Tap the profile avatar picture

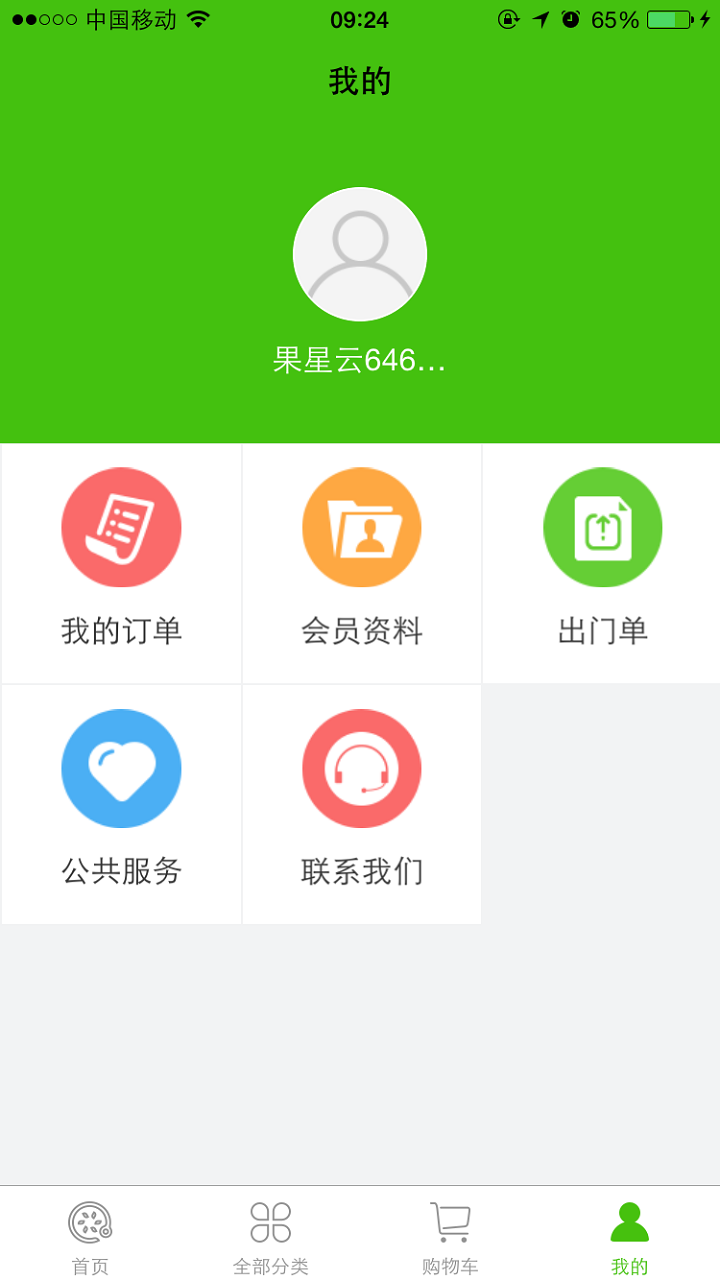point(360,254)
